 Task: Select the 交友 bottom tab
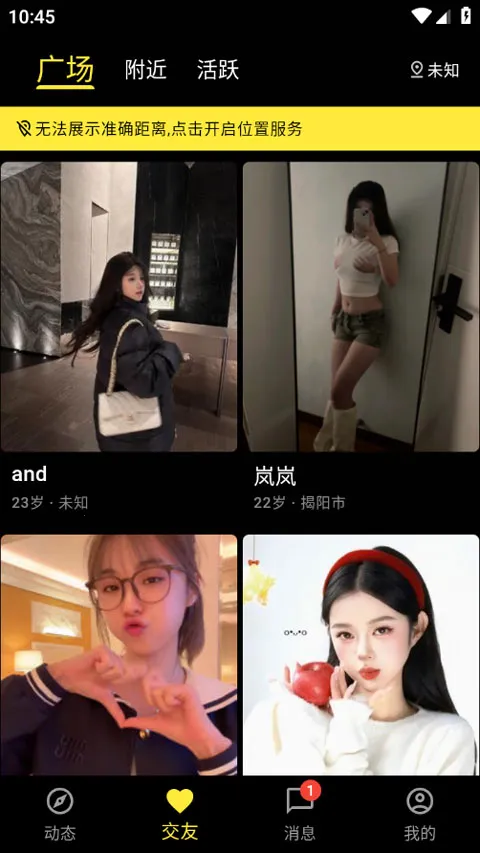click(x=180, y=814)
